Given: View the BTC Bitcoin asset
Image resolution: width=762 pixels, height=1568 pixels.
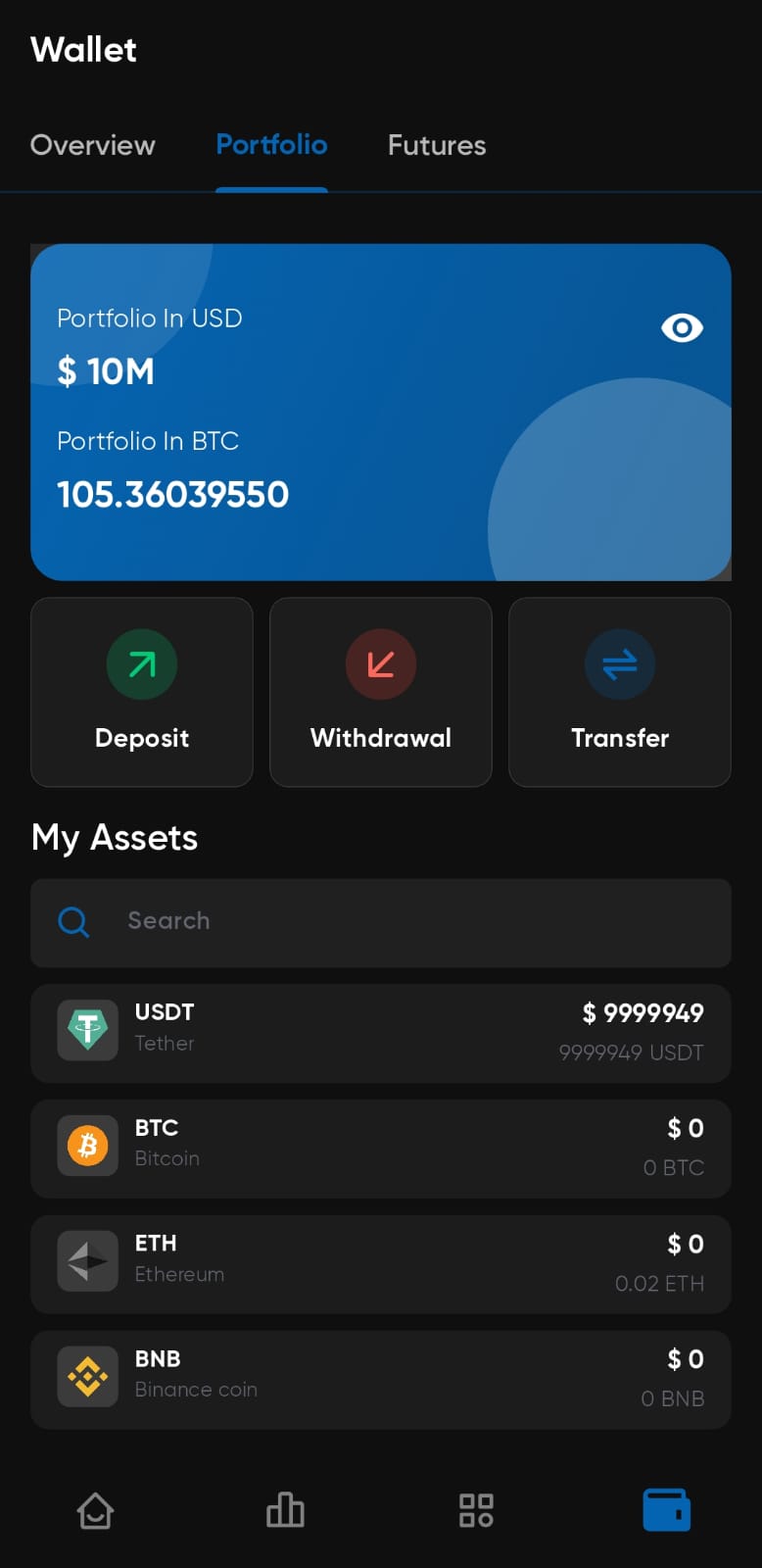Looking at the screenshot, I should [381, 1149].
